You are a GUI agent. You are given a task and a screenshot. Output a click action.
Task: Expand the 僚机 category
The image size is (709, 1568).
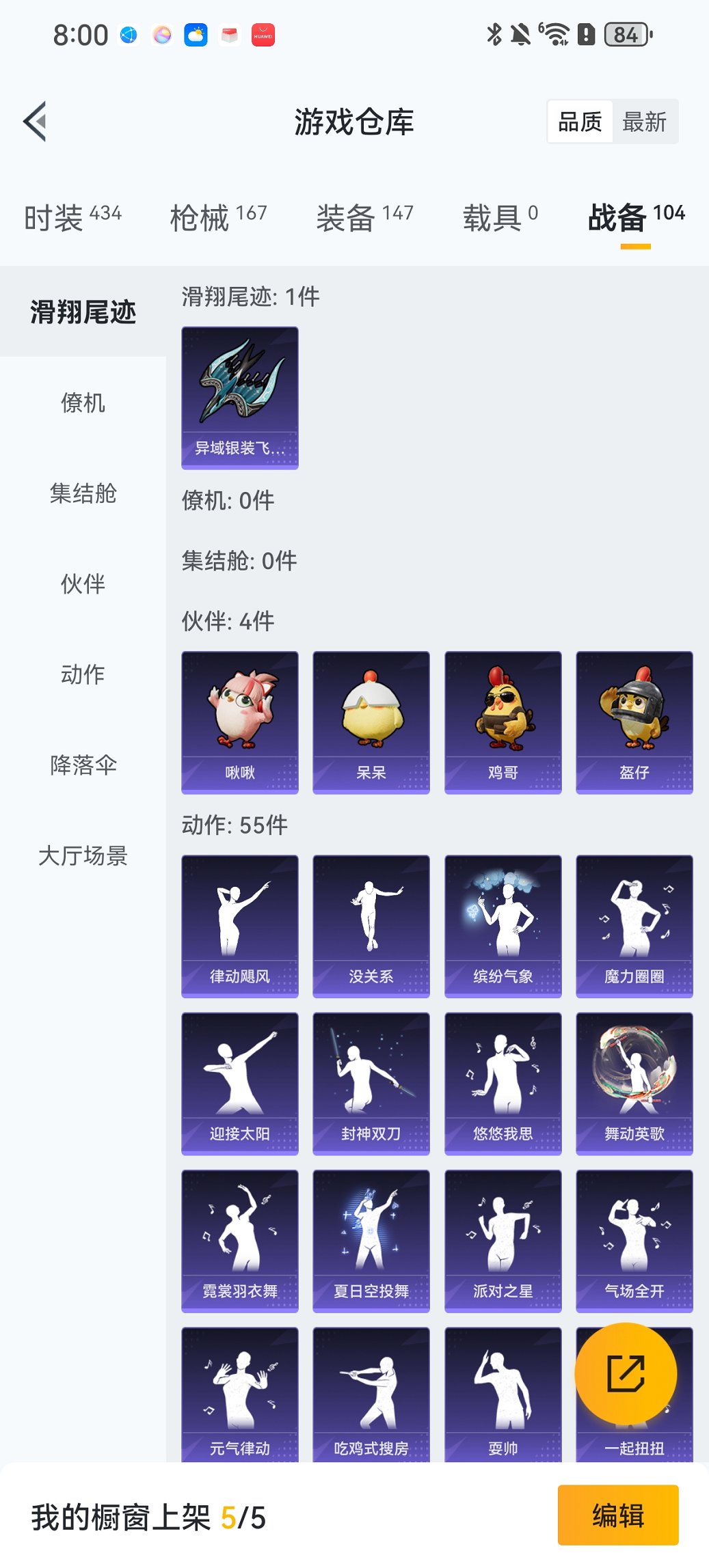pos(82,403)
